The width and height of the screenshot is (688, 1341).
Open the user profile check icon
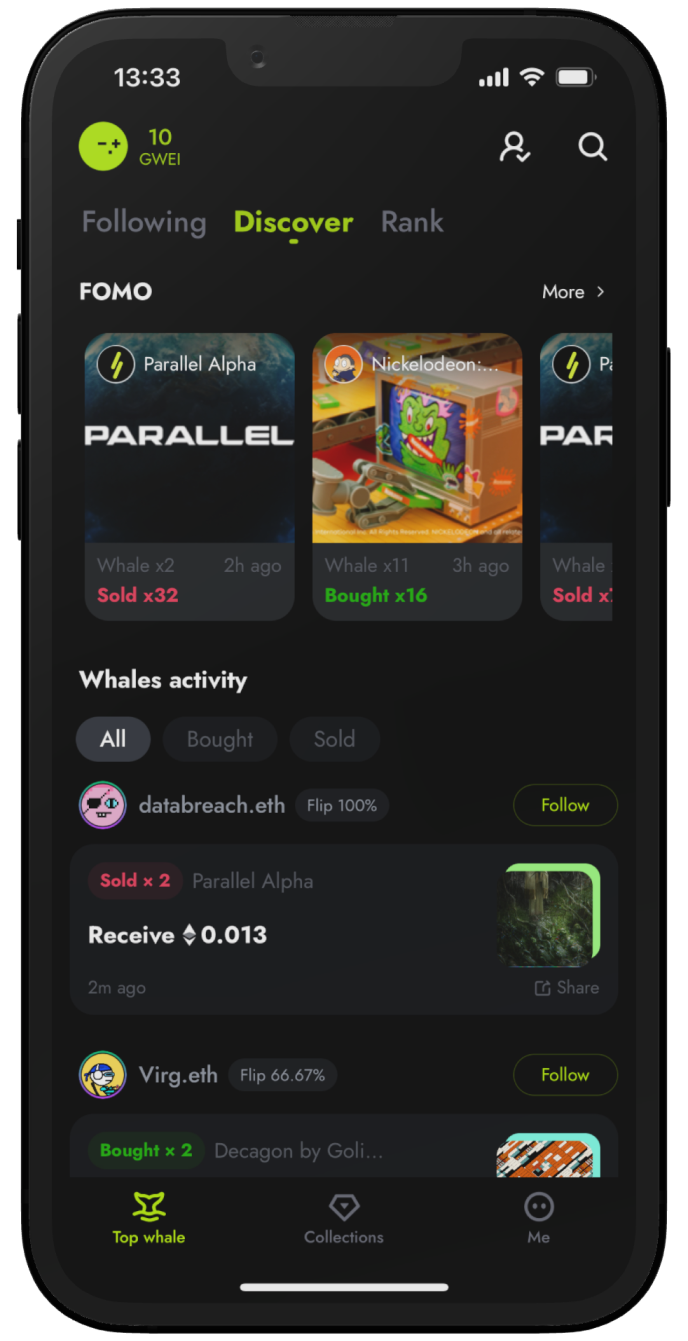point(515,148)
